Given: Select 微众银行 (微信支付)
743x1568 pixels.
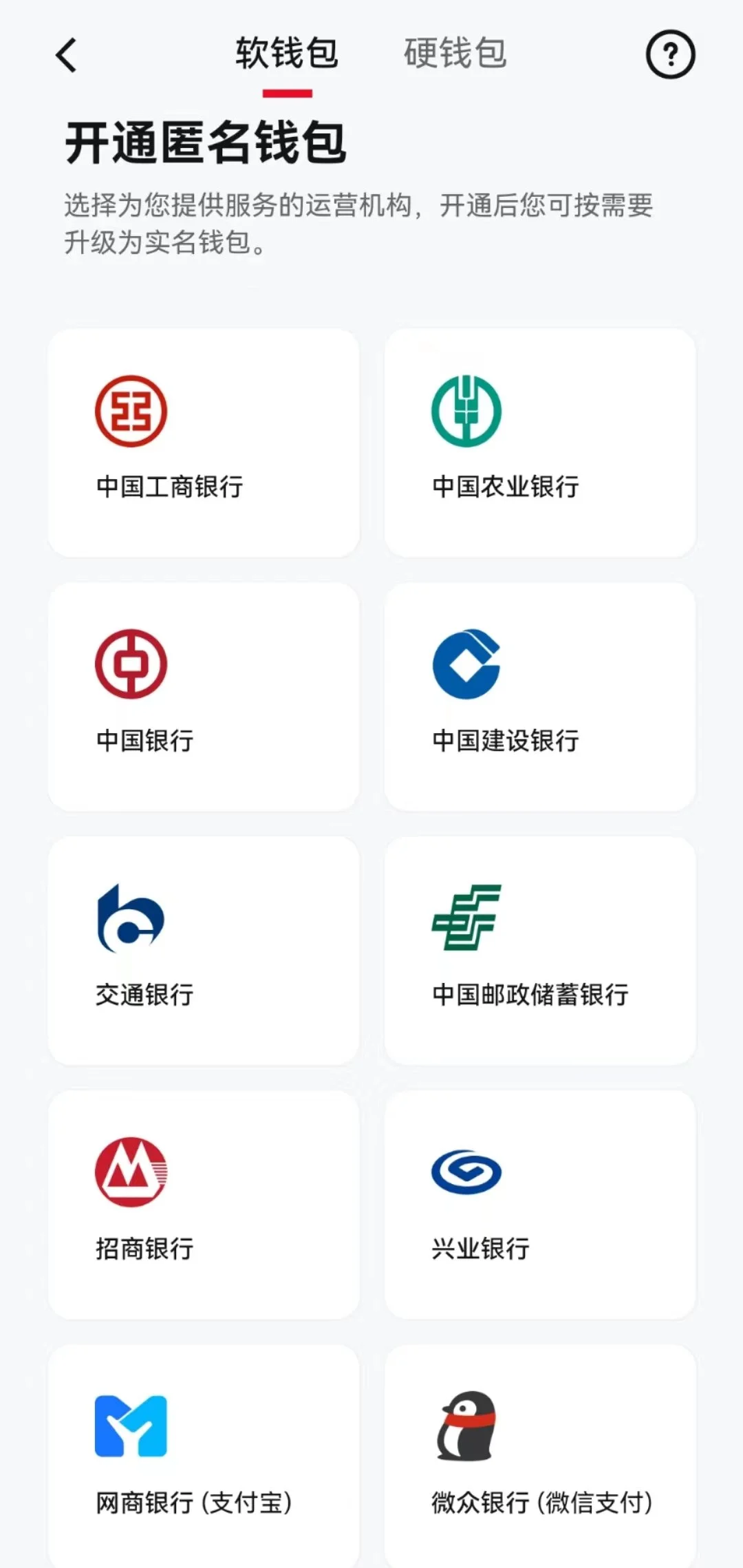Looking at the screenshot, I should 540,1456.
